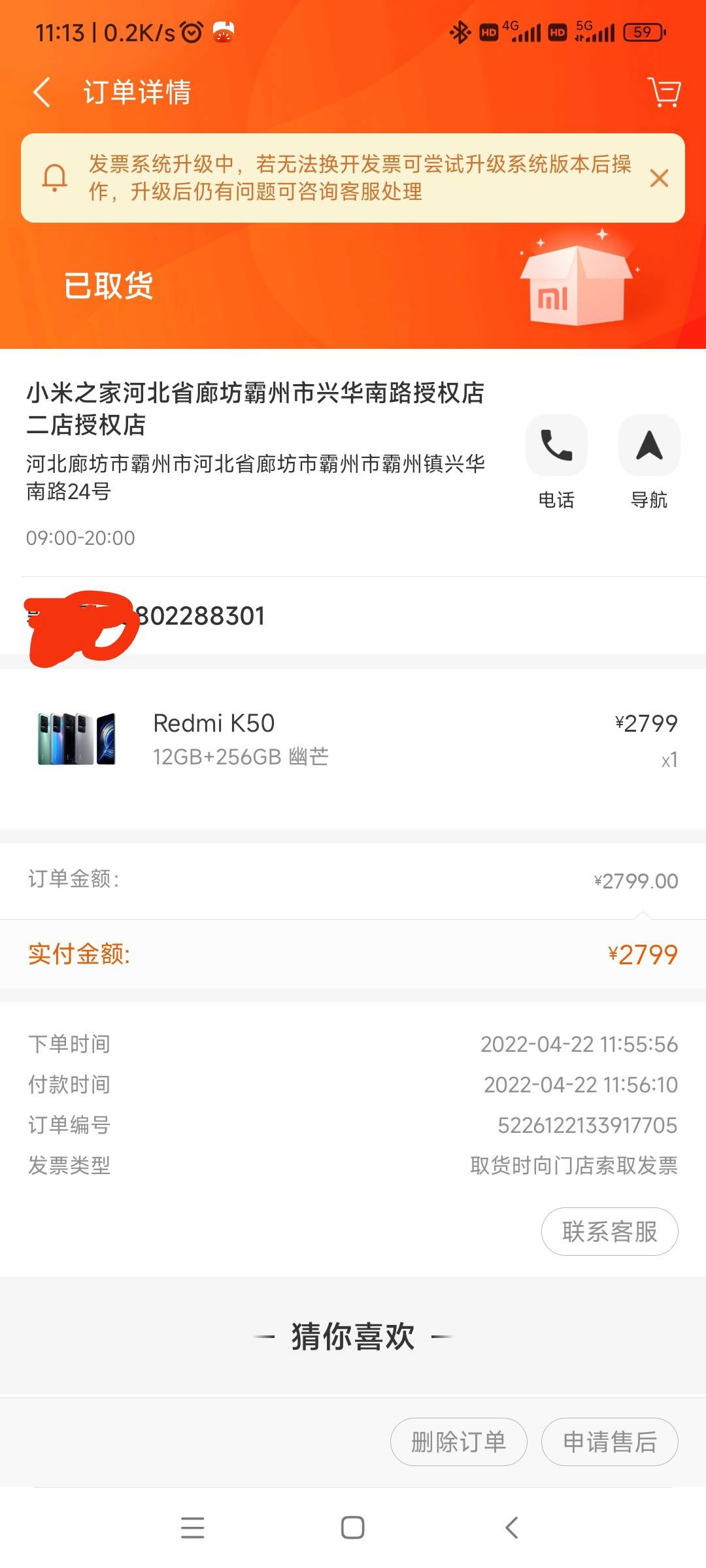706x1568 pixels.
Task: Apply for after-sales via 申请售后
Action: point(609,1442)
